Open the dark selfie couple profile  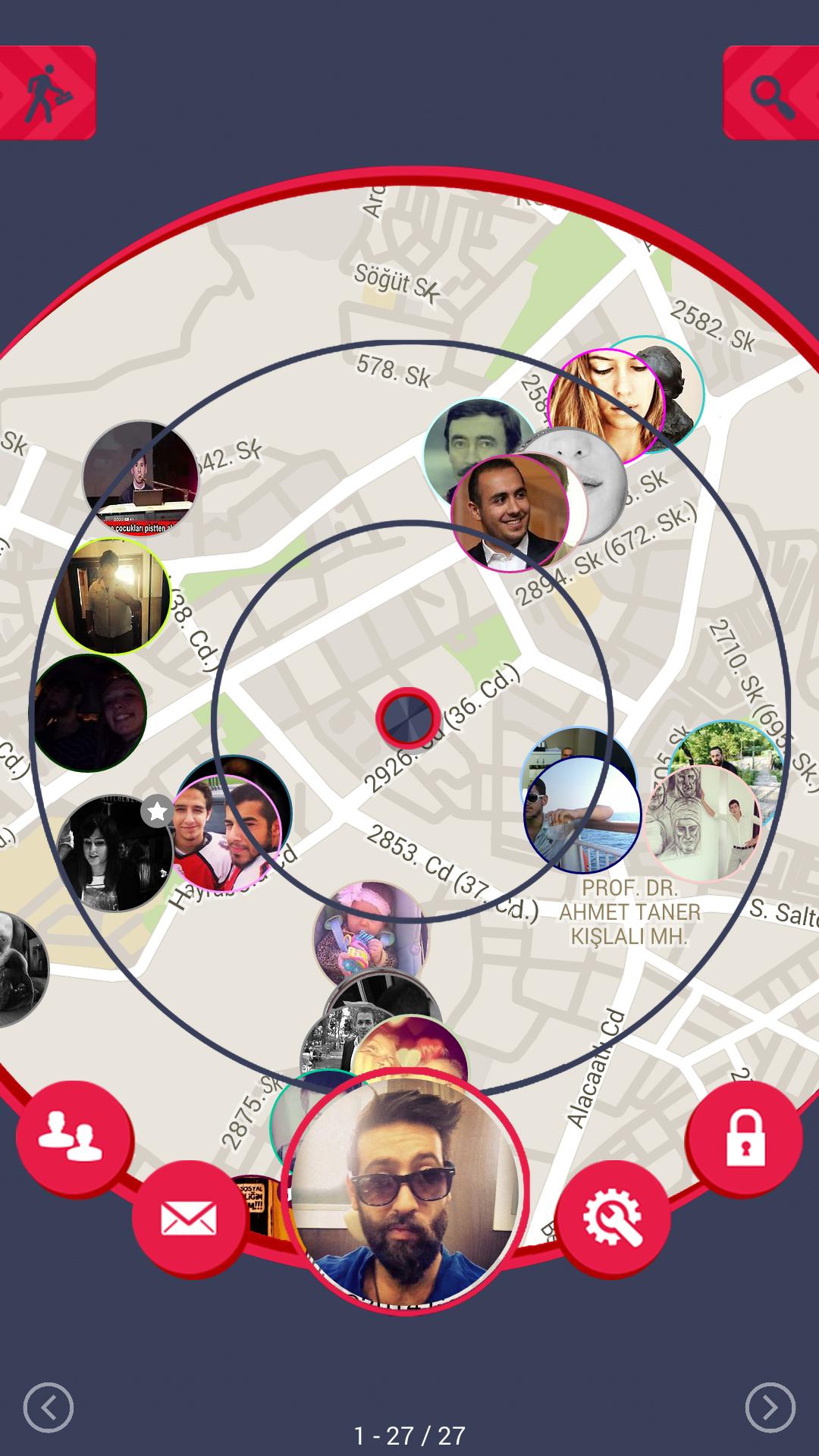click(x=89, y=713)
